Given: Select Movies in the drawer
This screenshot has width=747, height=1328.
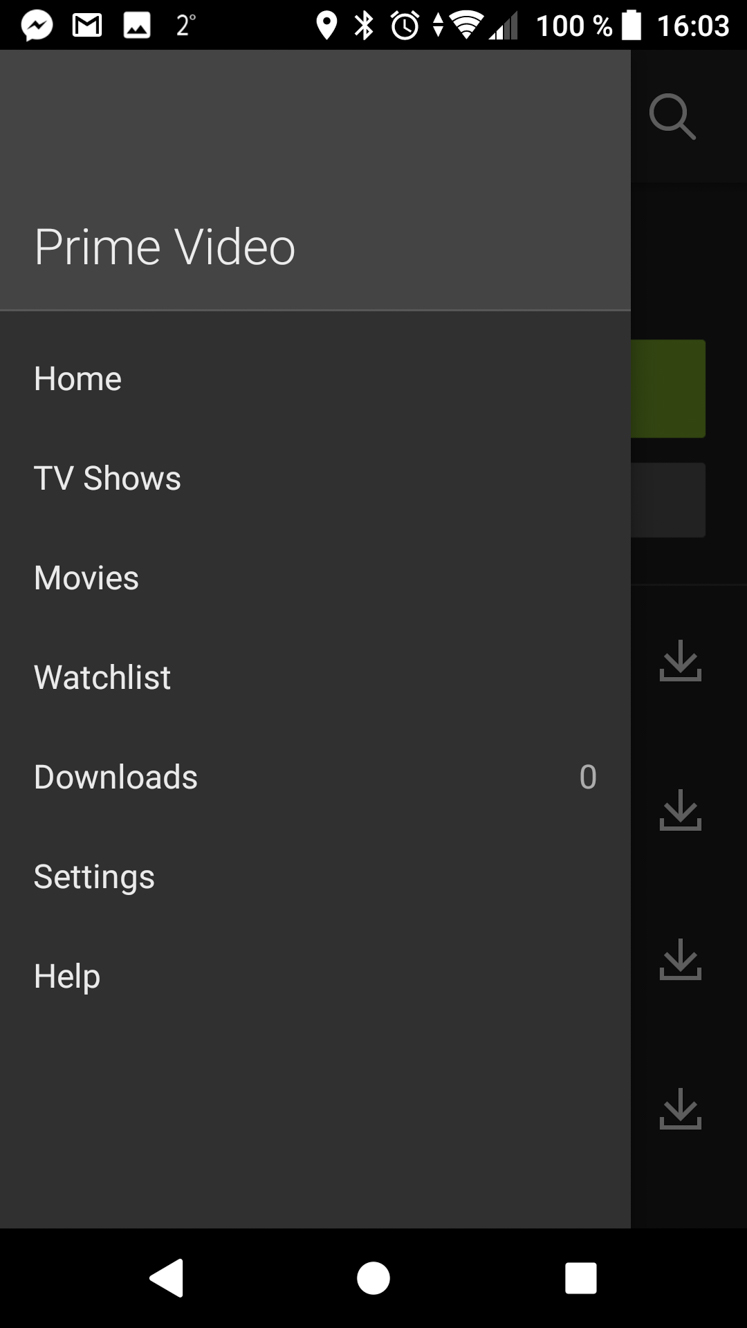Looking at the screenshot, I should coord(315,578).
